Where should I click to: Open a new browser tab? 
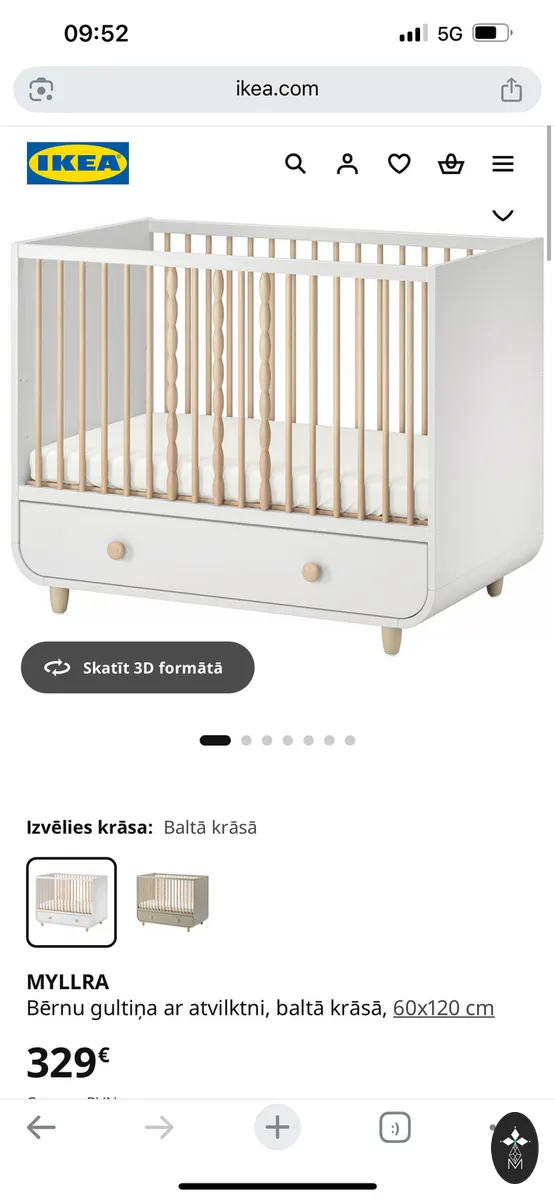277,1128
